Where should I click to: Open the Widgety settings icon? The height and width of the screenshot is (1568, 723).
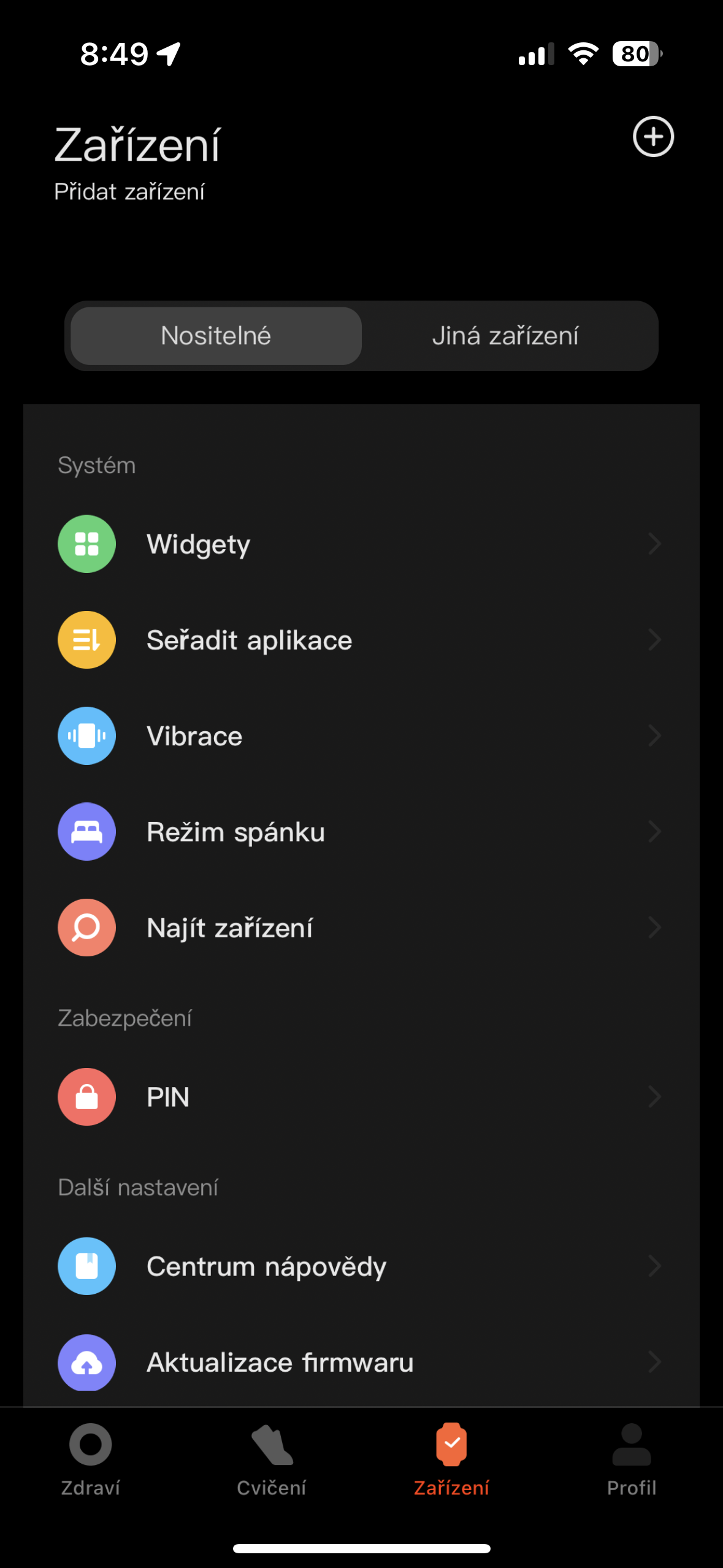coord(86,544)
